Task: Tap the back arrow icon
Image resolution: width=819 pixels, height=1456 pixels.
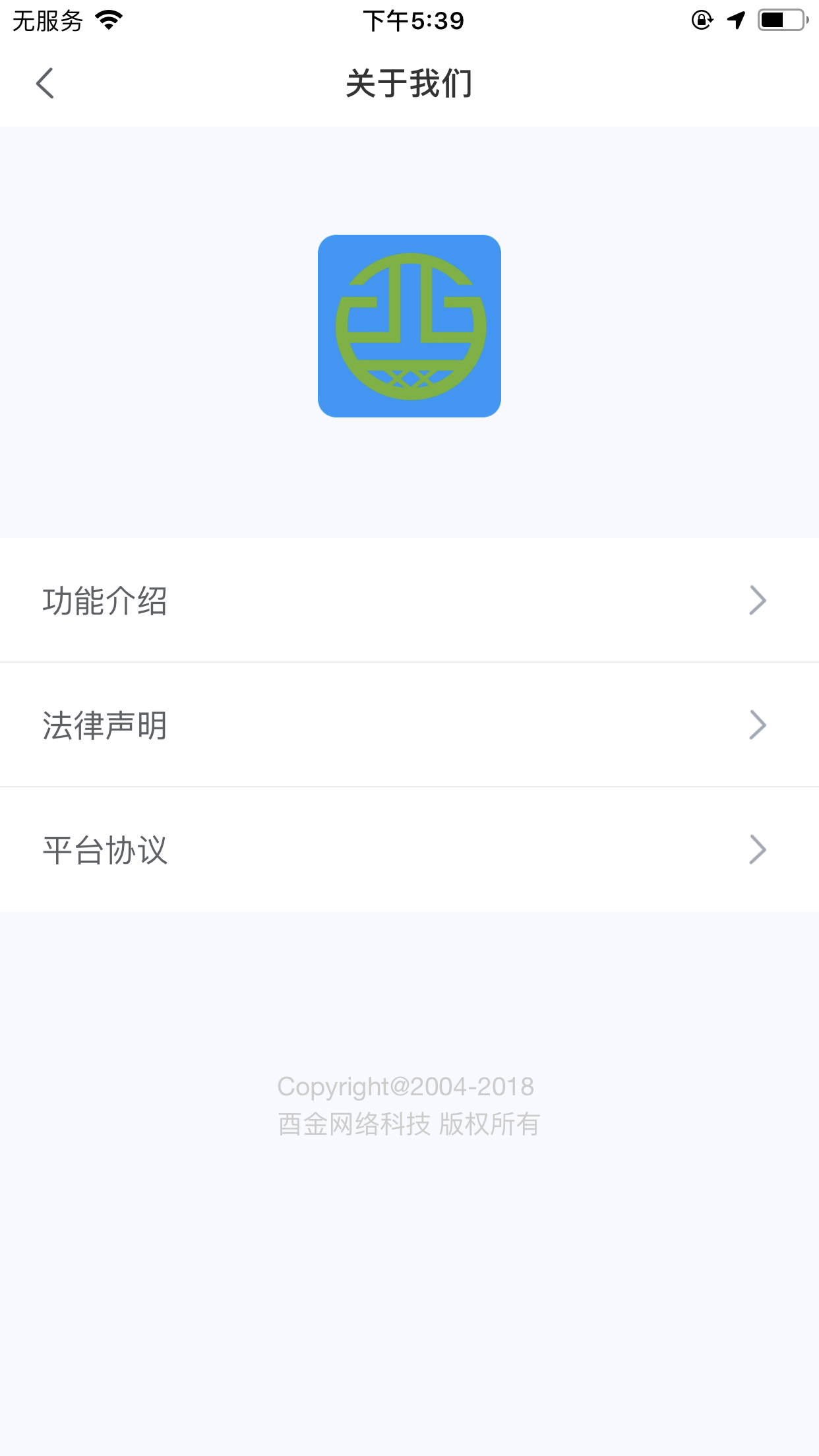Action: (44, 83)
